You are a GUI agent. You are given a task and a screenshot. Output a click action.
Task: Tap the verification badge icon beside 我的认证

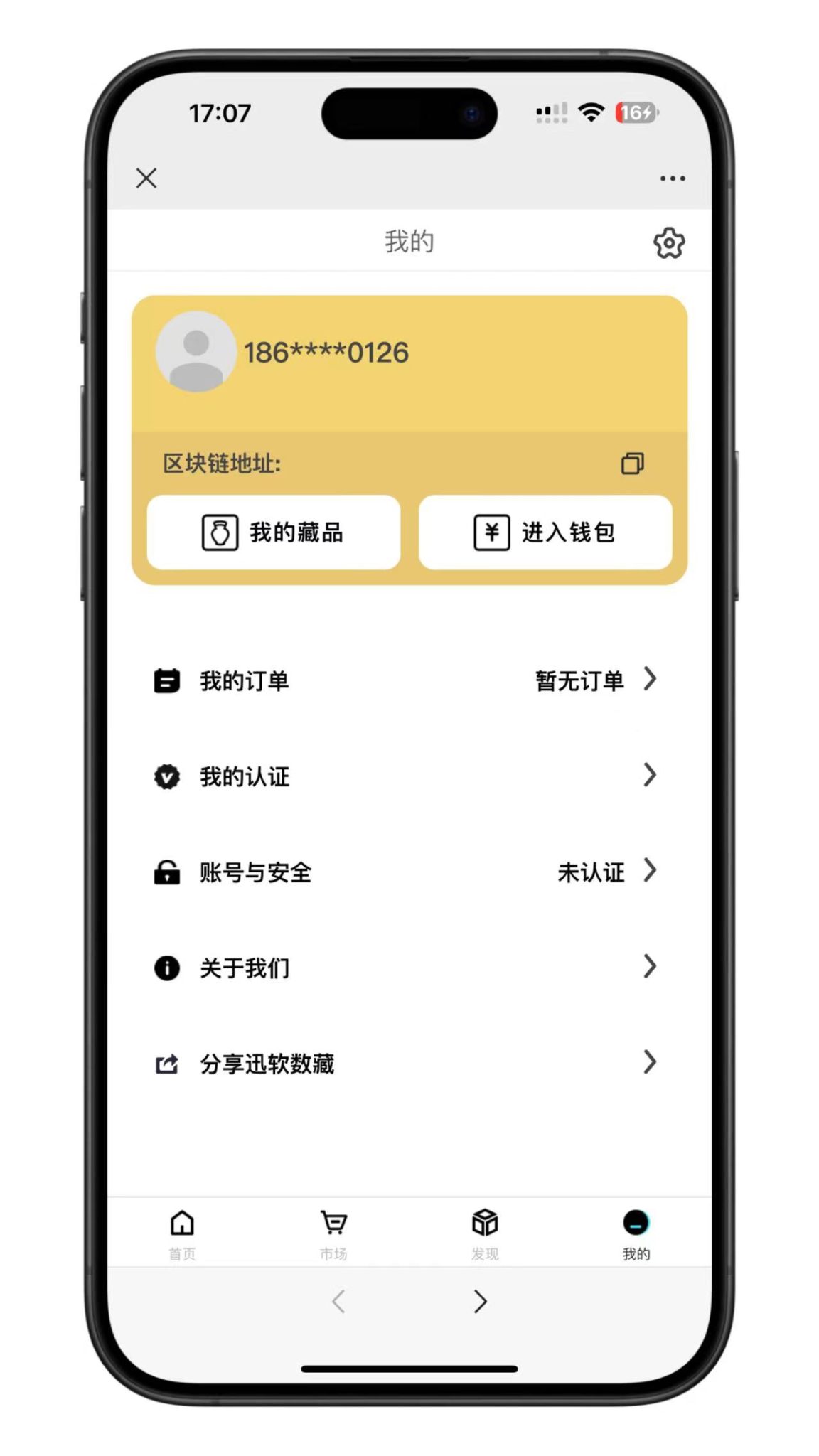click(166, 776)
